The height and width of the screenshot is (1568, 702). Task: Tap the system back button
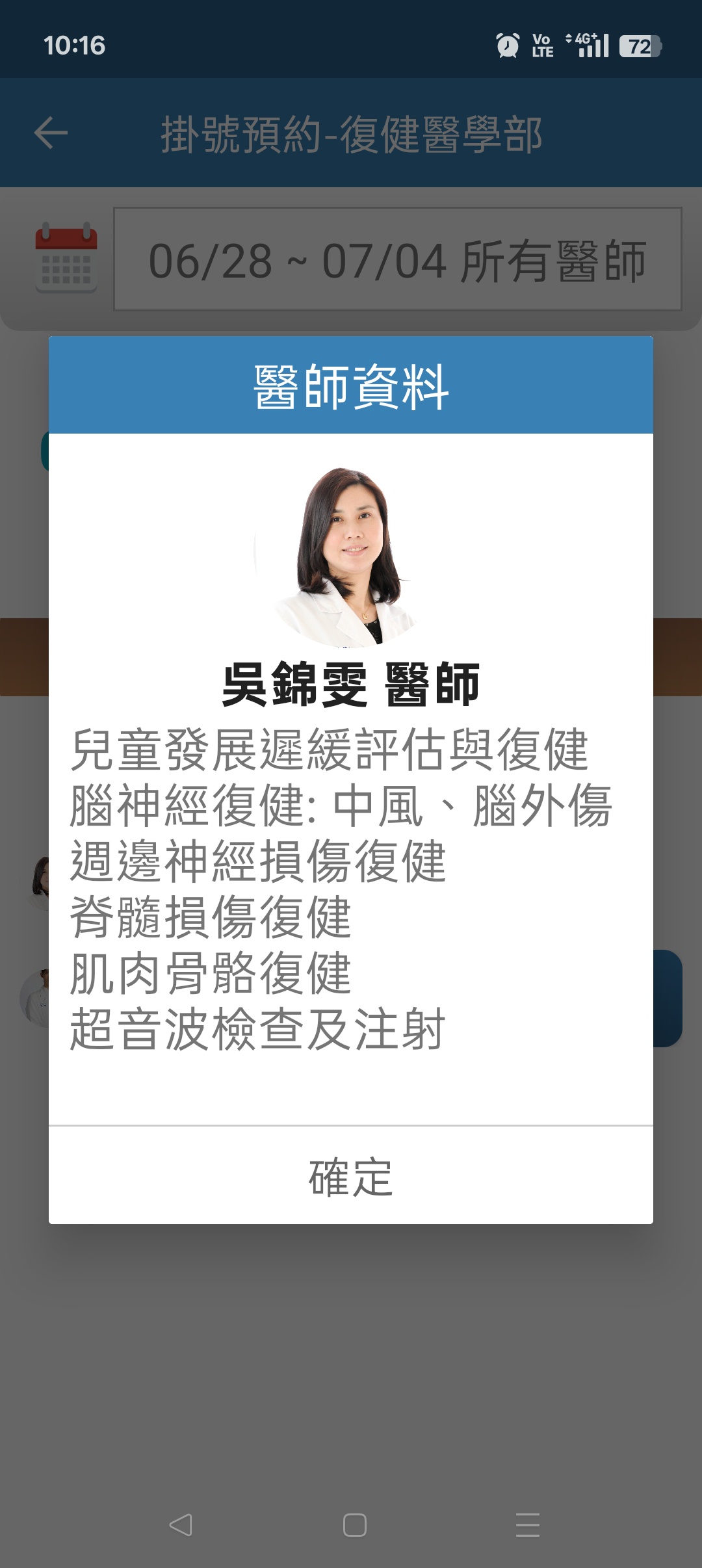pos(181,1524)
